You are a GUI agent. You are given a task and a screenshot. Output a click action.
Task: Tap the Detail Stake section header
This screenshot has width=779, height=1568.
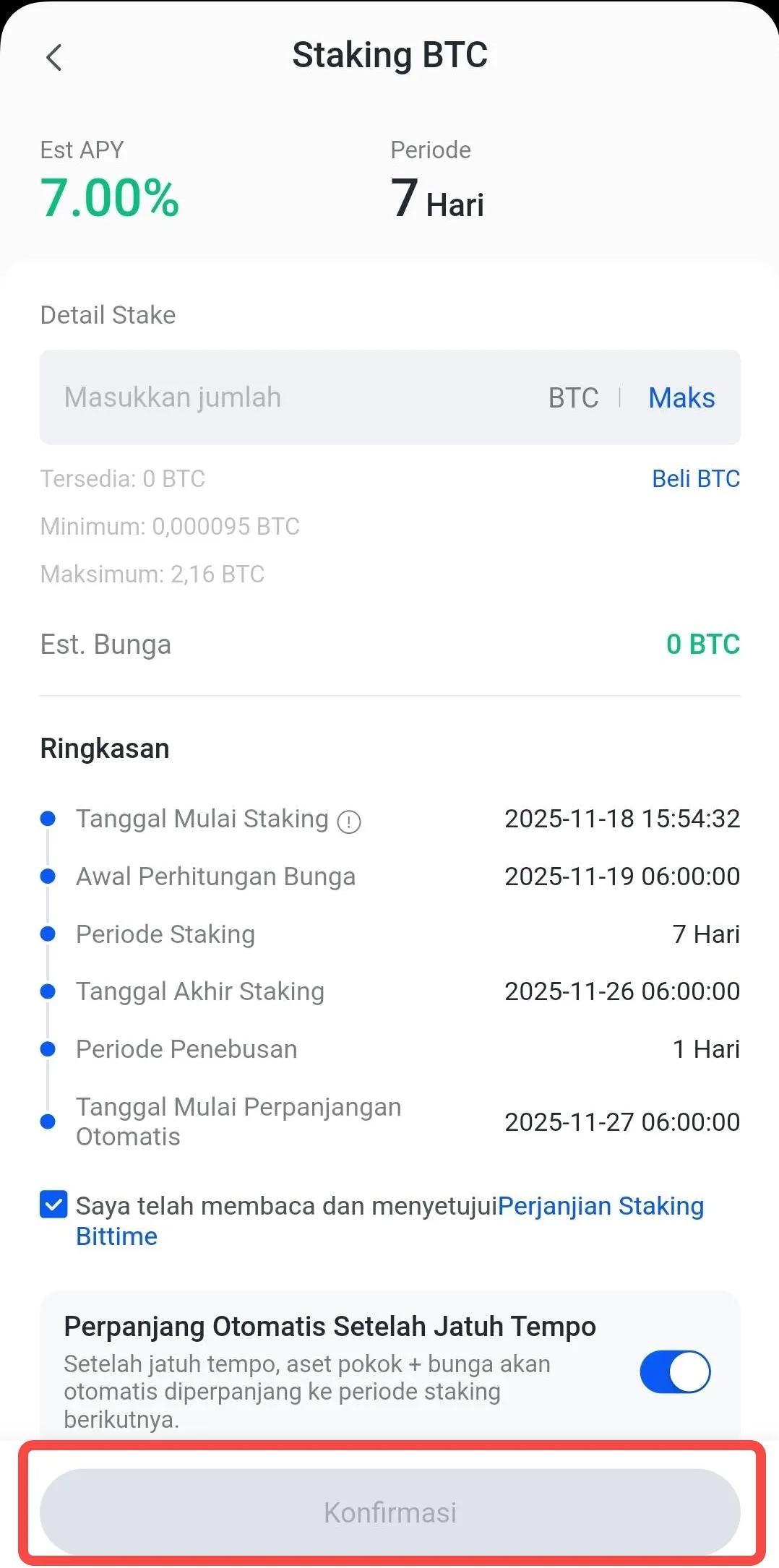click(107, 314)
